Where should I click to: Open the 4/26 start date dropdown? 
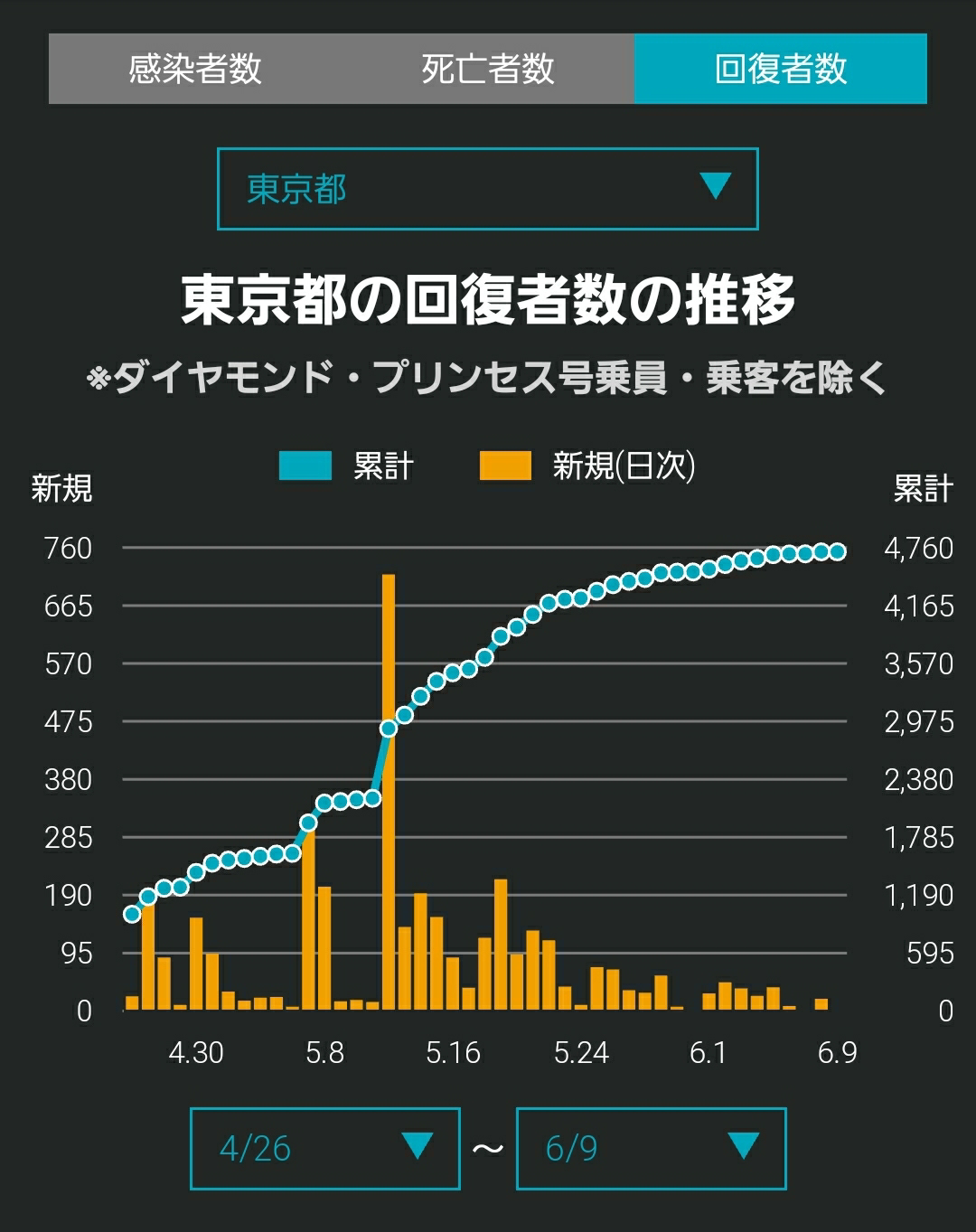tap(325, 1148)
